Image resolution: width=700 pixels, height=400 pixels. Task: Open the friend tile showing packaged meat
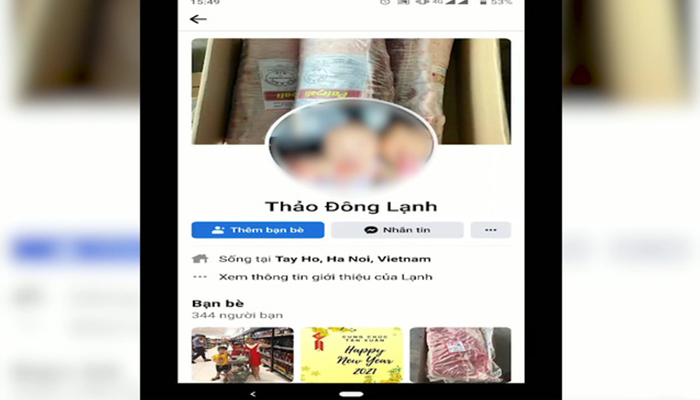pos(460,354)
